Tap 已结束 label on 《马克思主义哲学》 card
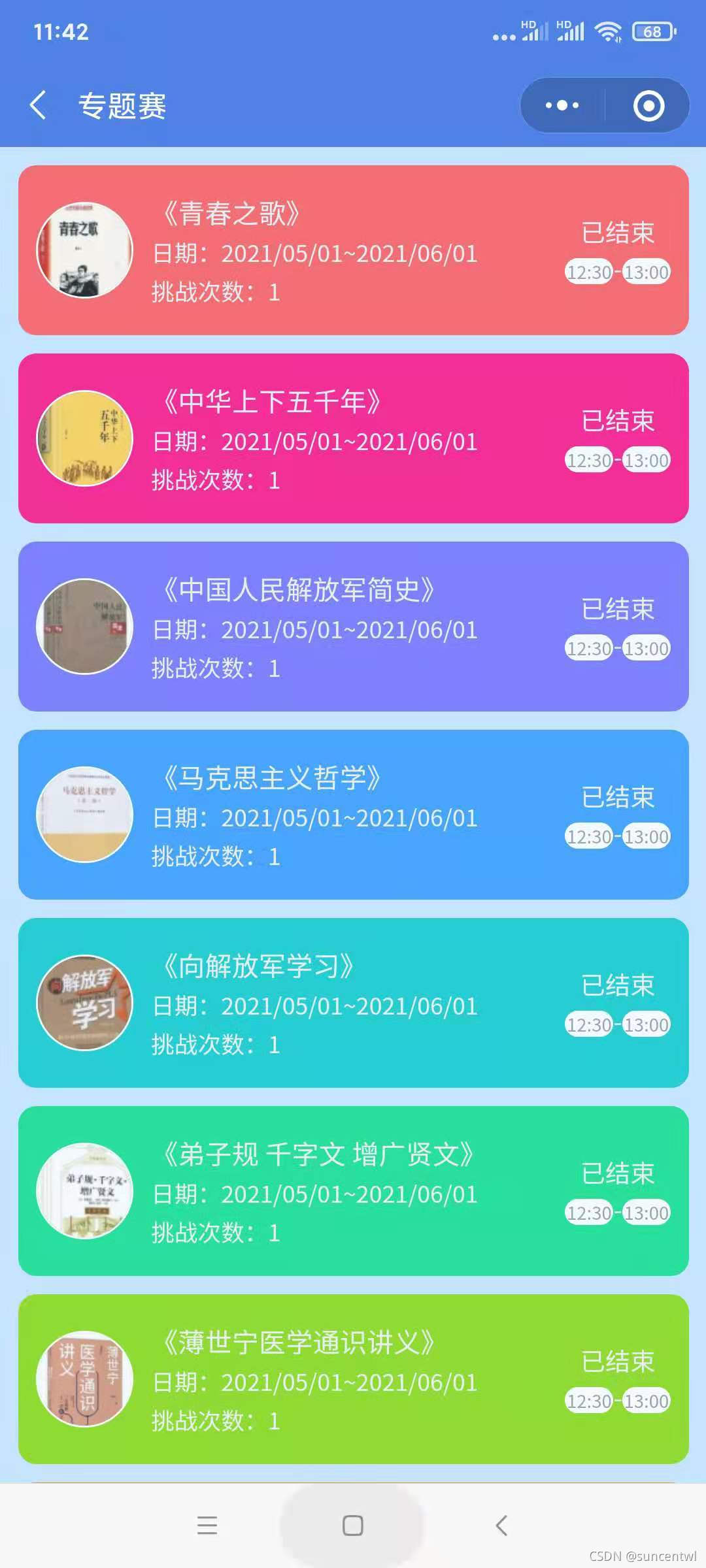This screenshot has height=1568, width=706. tap(617, 797)
